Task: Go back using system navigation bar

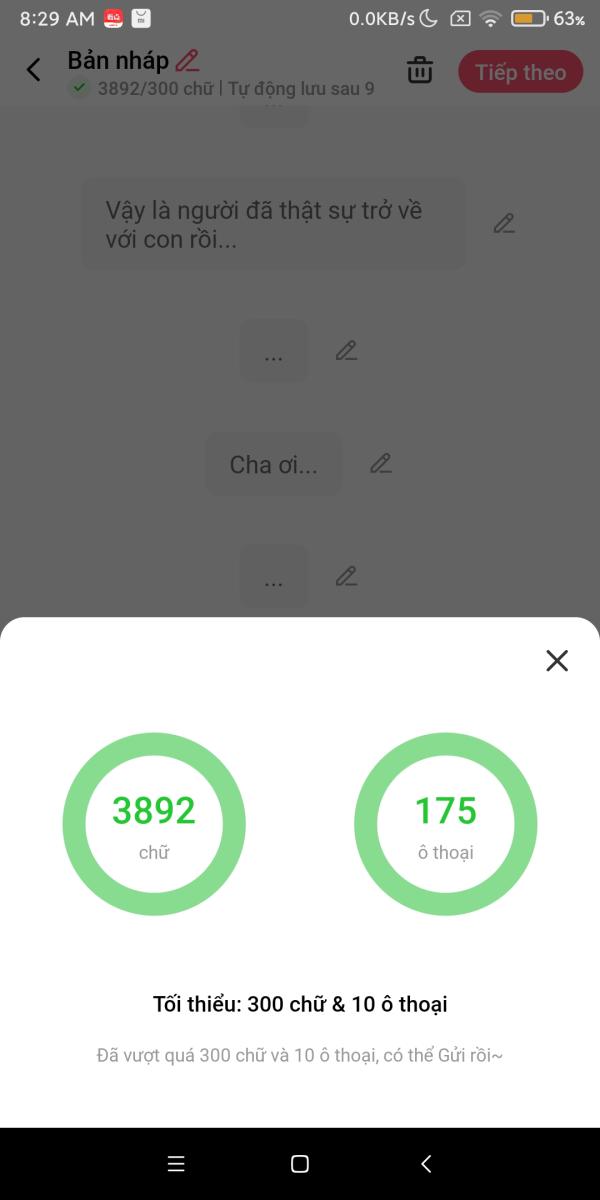Action: tap(426, 1163)
